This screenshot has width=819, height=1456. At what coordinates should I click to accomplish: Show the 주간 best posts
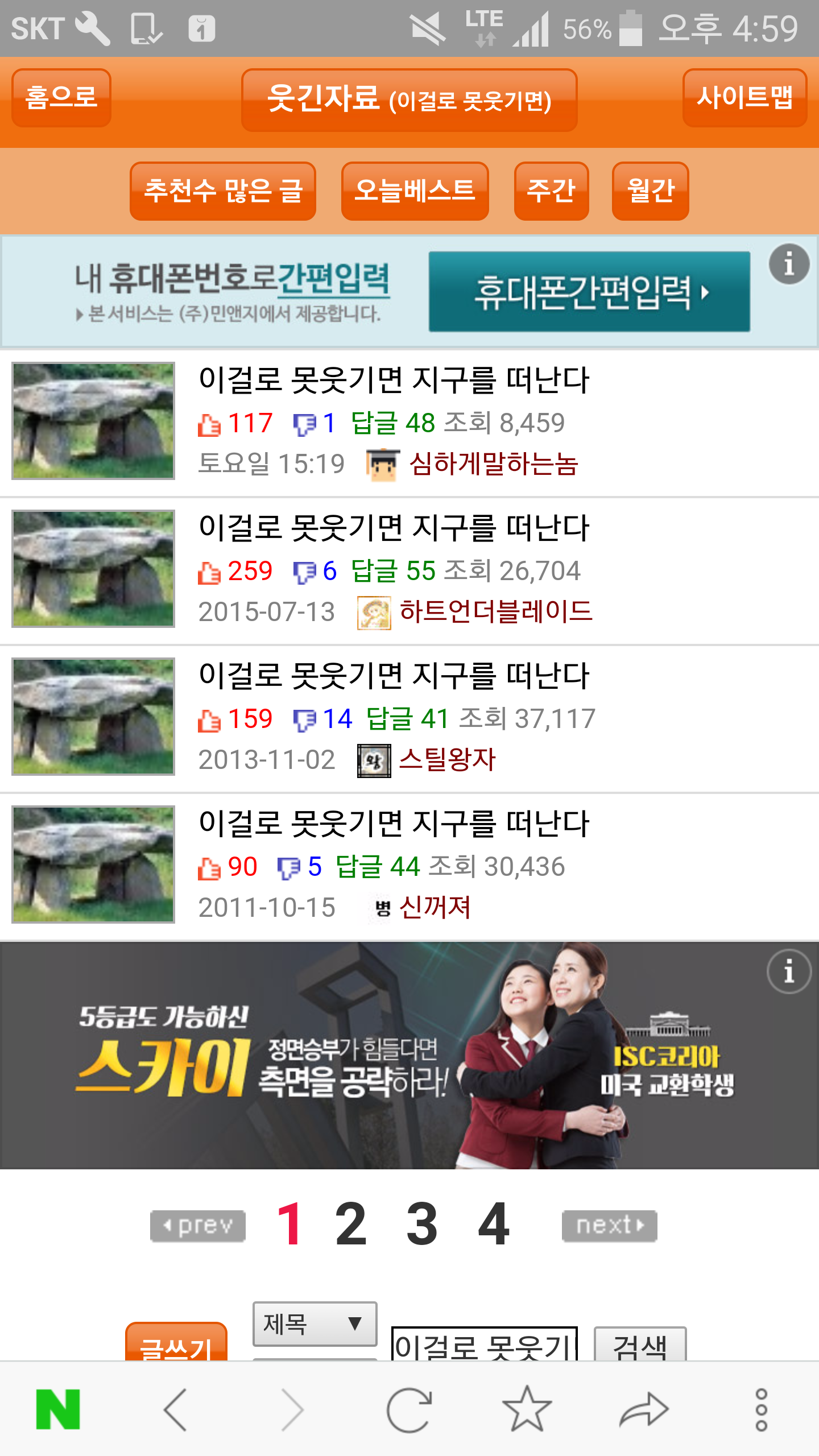(x=551, y=191)
